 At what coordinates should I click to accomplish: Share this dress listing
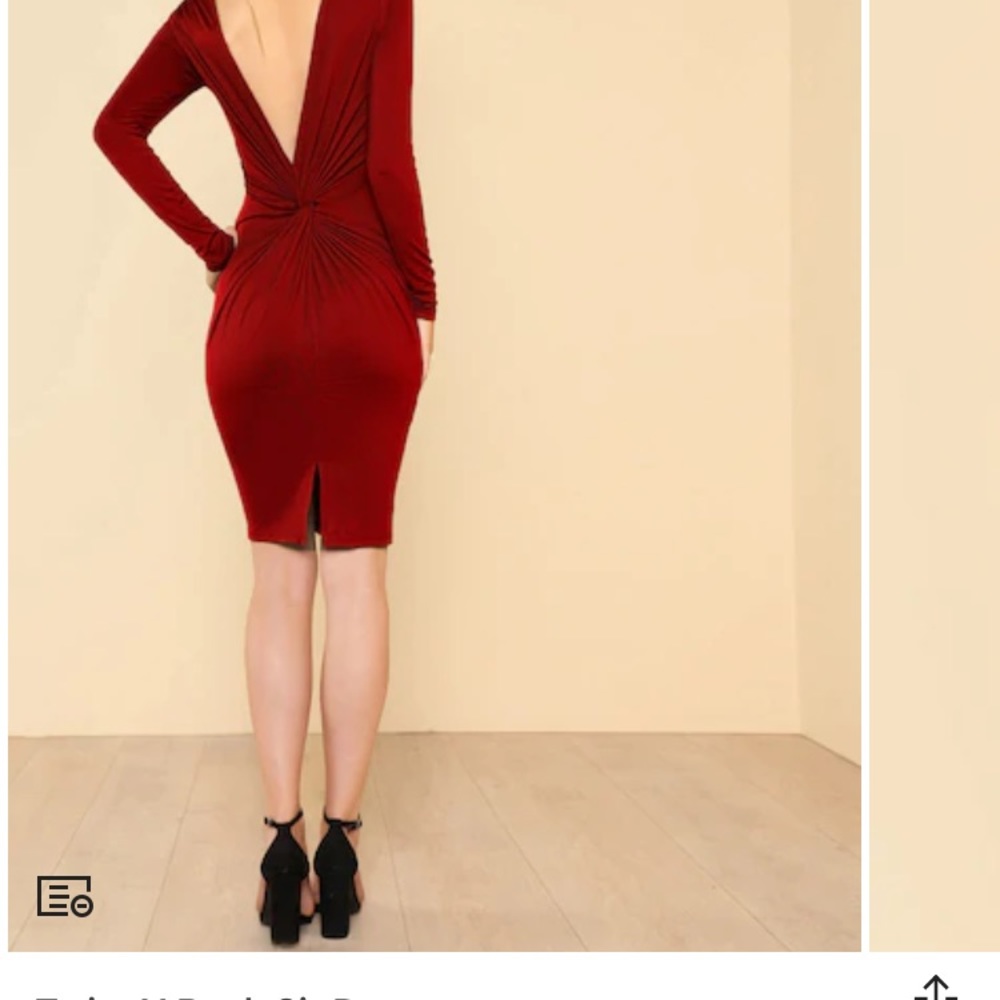point(935,989)
